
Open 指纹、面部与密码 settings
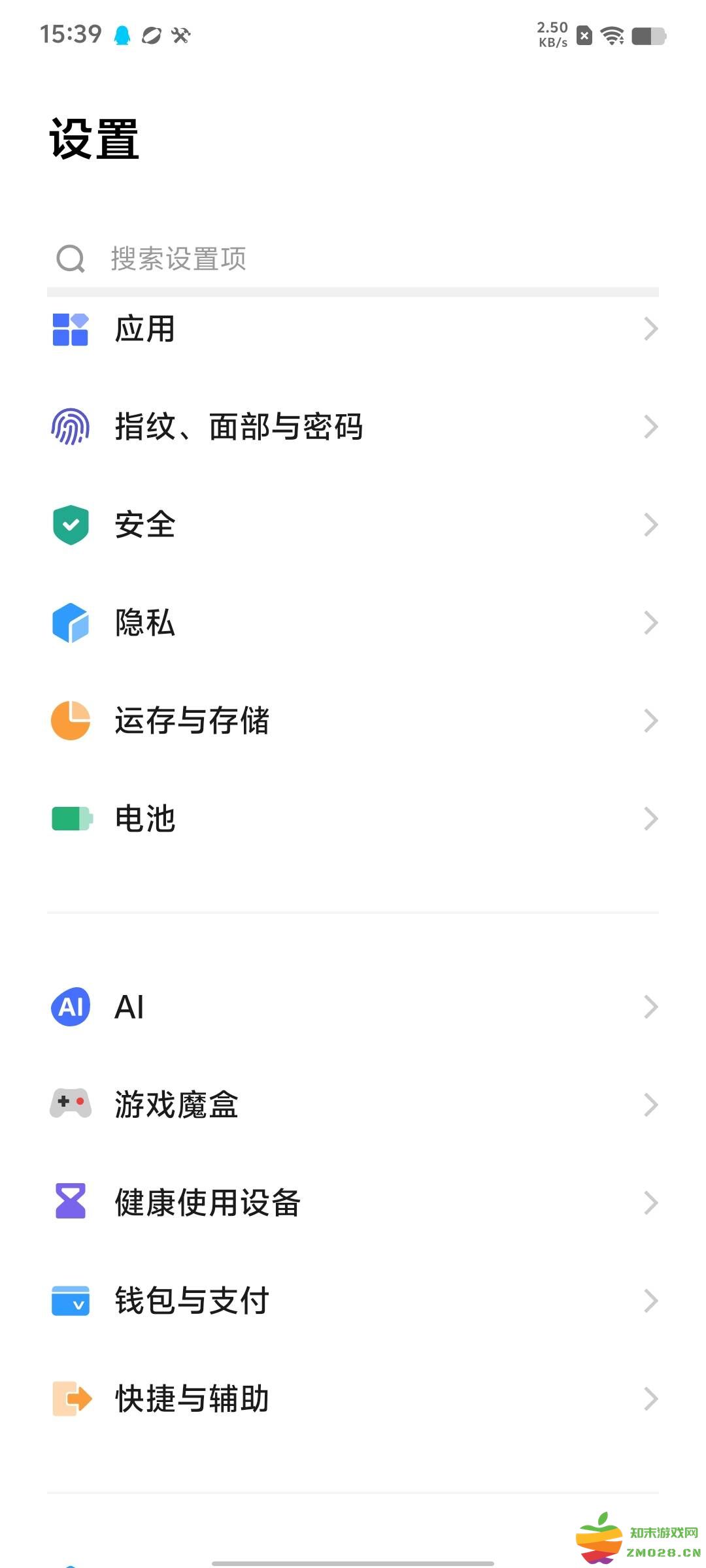239,427
